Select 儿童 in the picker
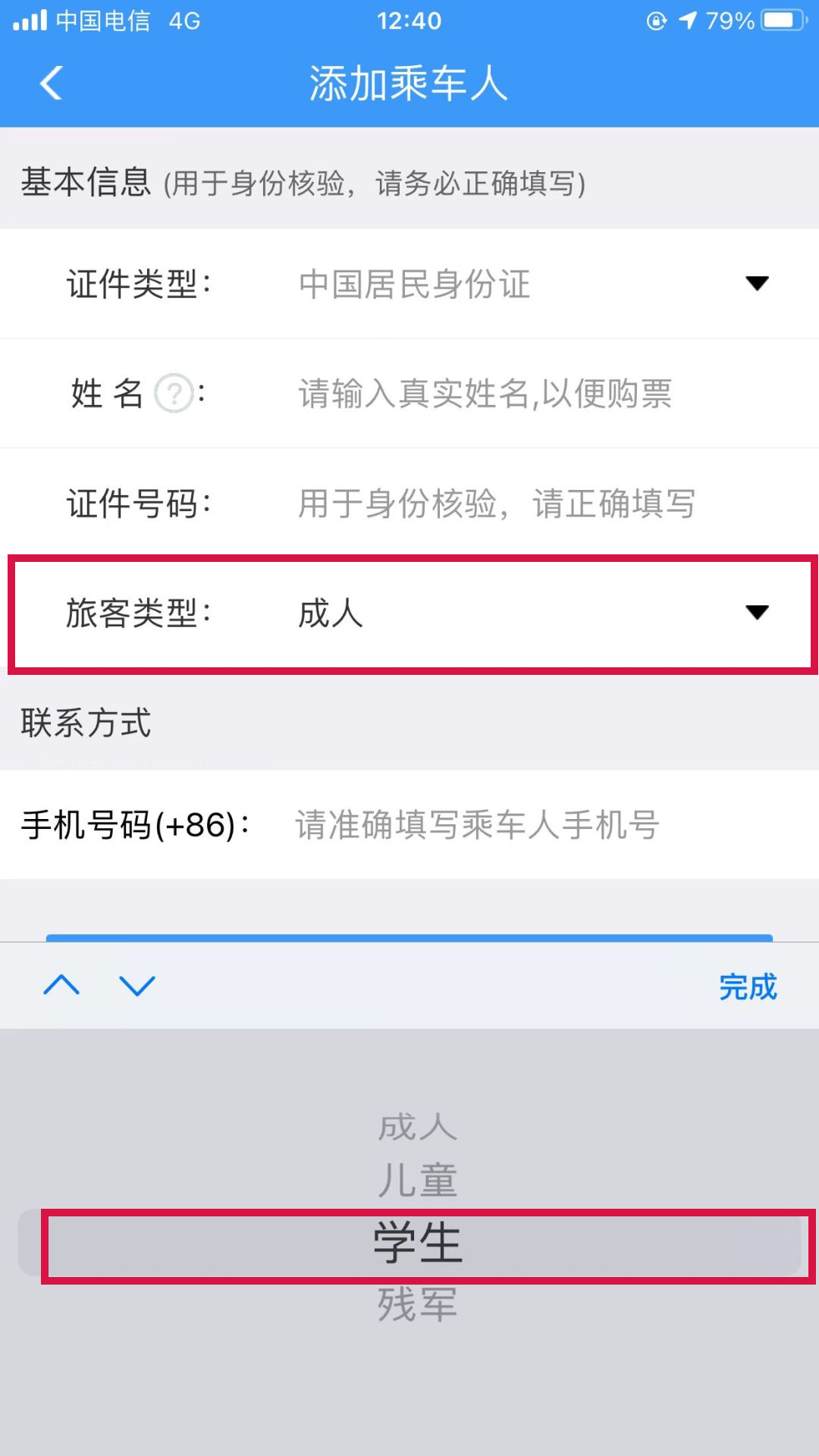 (x=417, y=1180)
